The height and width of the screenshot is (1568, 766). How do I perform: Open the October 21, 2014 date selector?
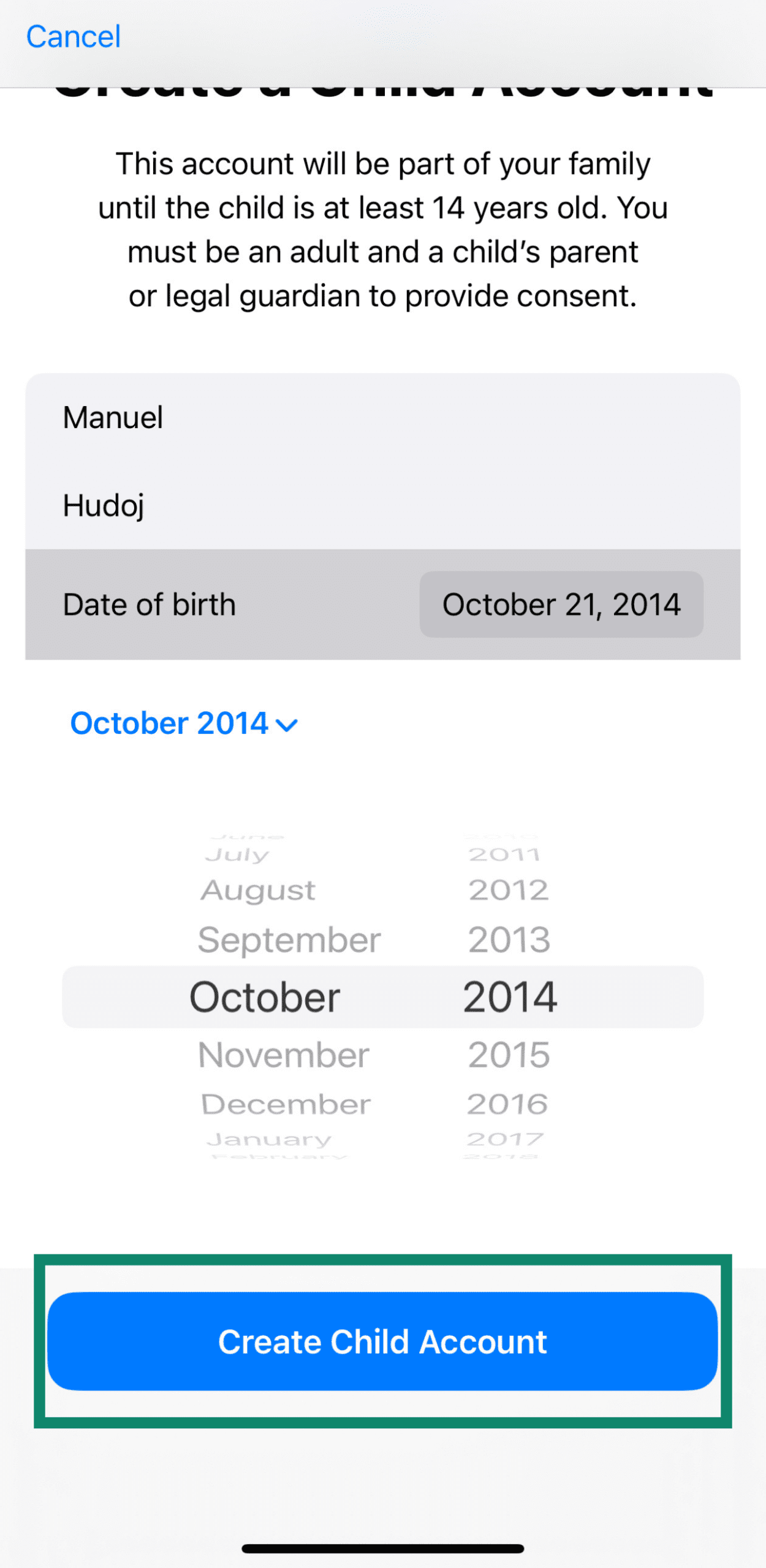click(561, 604)
